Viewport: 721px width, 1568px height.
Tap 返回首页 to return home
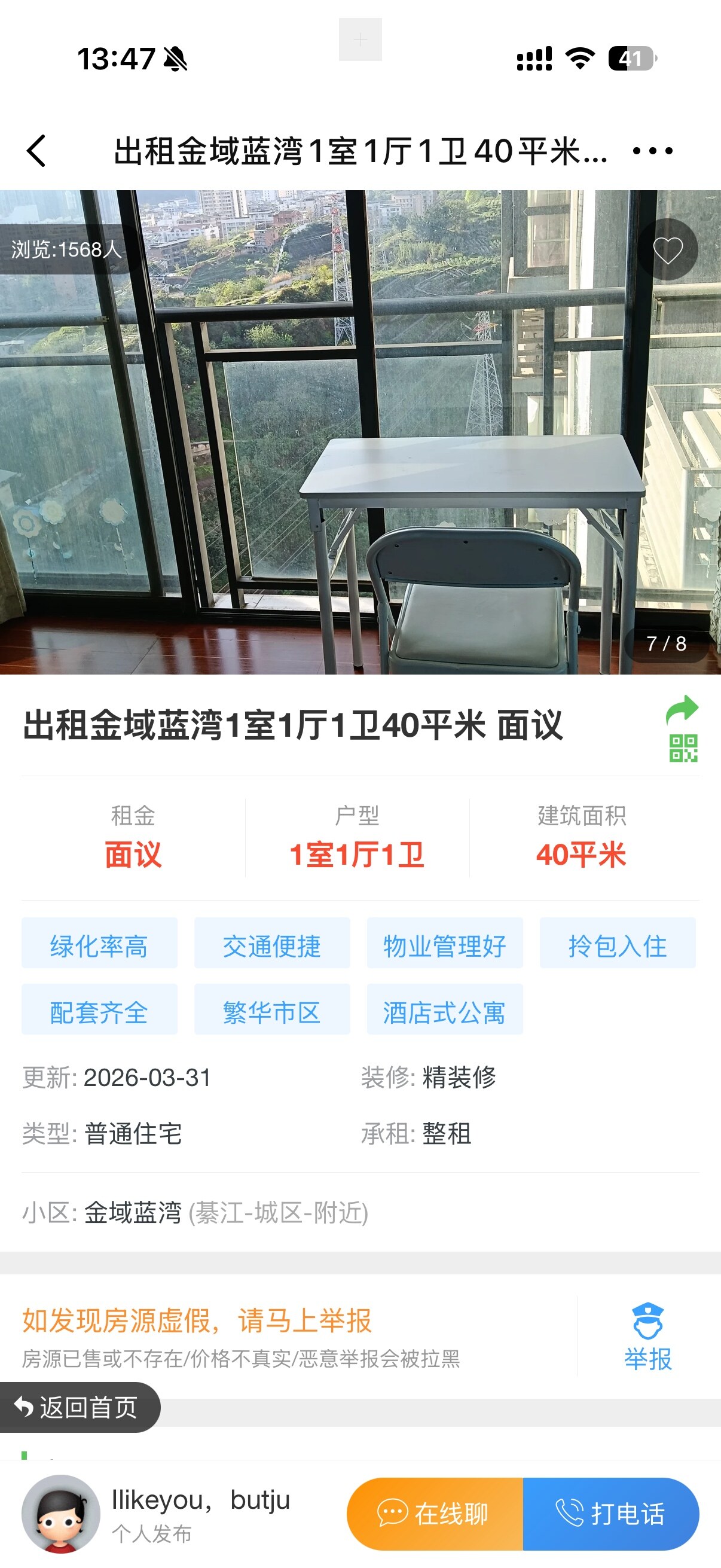coord(79,1407)
